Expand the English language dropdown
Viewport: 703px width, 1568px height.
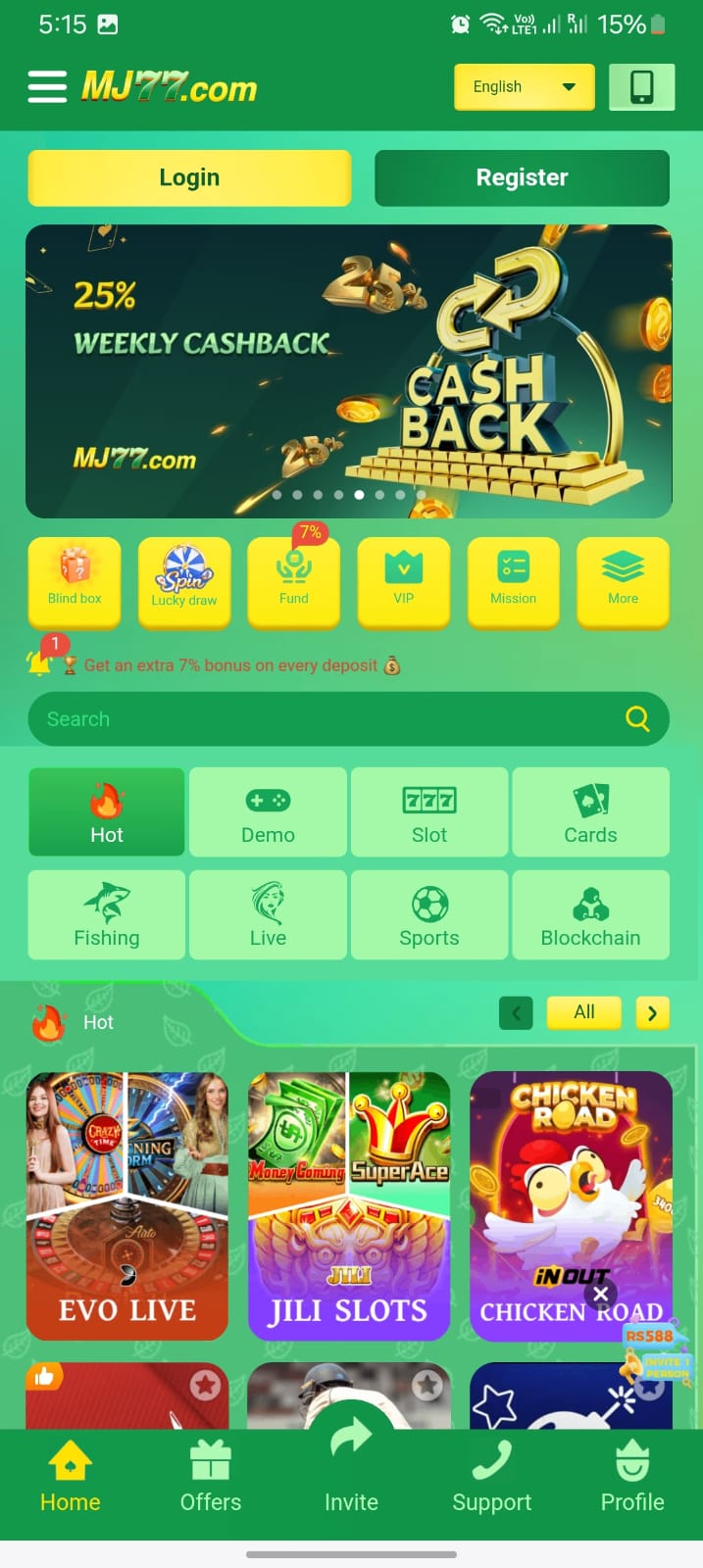524,87
